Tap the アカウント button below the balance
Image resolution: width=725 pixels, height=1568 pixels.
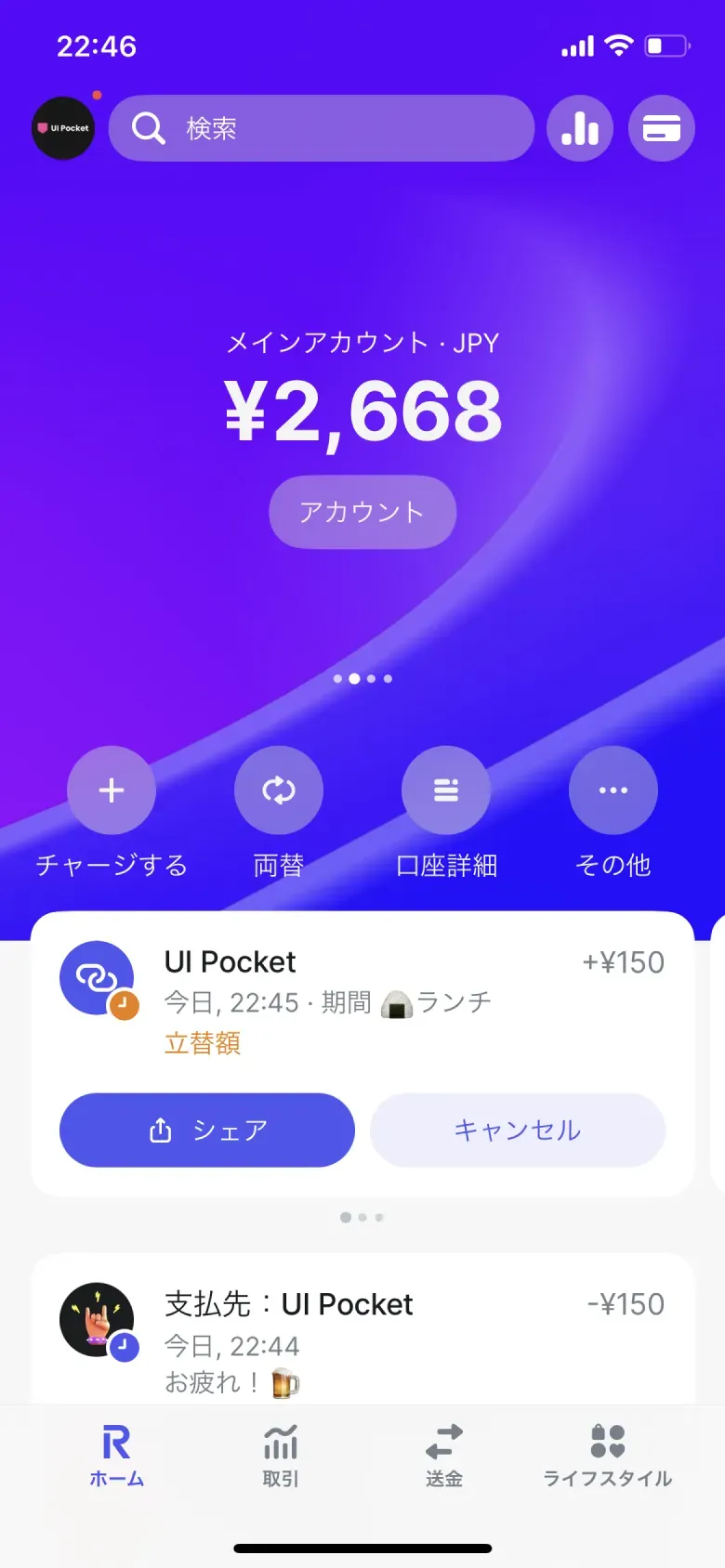coord(362,512)
